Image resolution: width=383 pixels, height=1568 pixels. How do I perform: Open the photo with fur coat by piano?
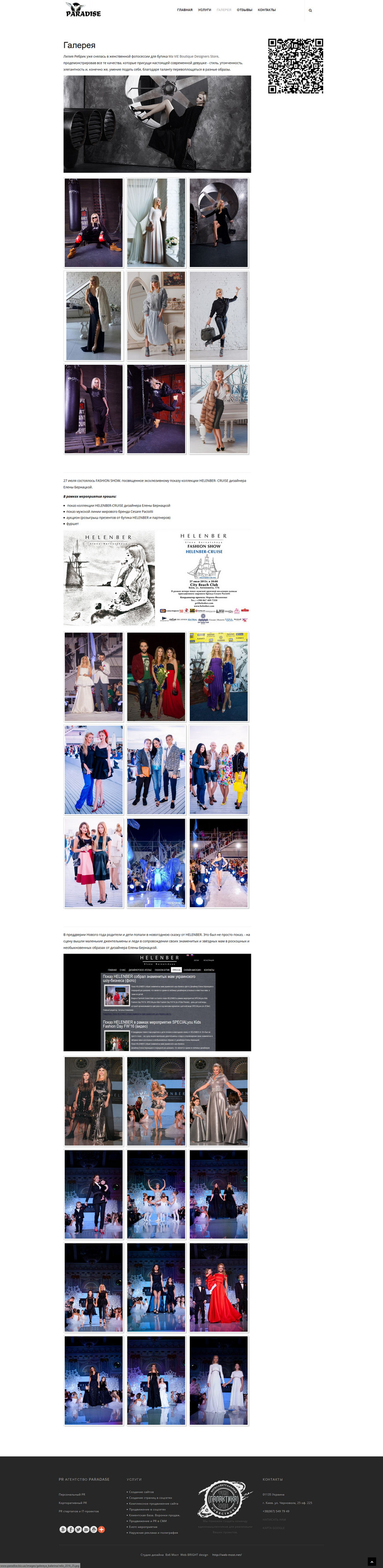click(219, 409)
